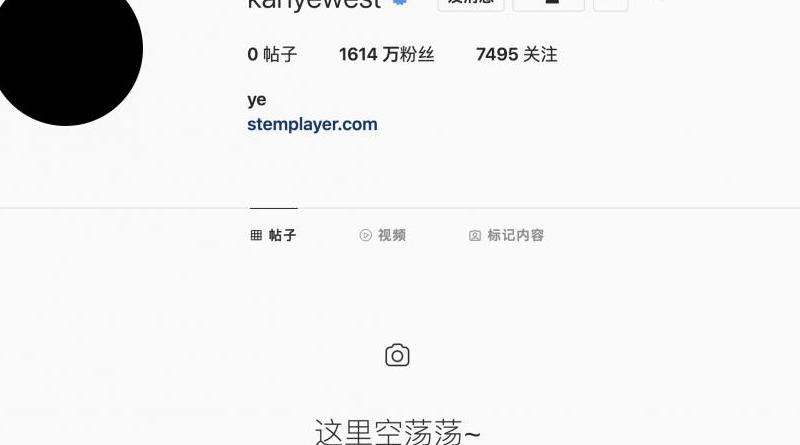This screenshot has width=800, height=445.
Task: Select the 帖子 grid tab
Action: click(x=273, y=236)
